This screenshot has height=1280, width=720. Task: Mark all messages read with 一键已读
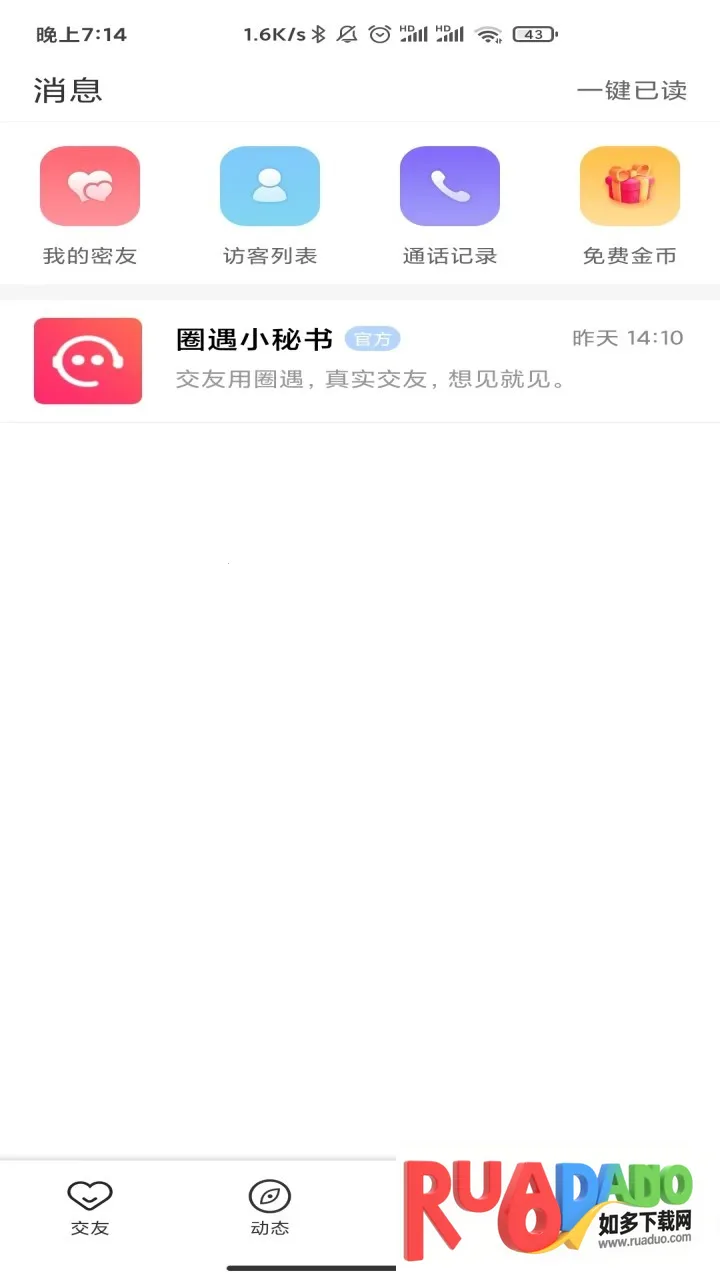point(631,91)
